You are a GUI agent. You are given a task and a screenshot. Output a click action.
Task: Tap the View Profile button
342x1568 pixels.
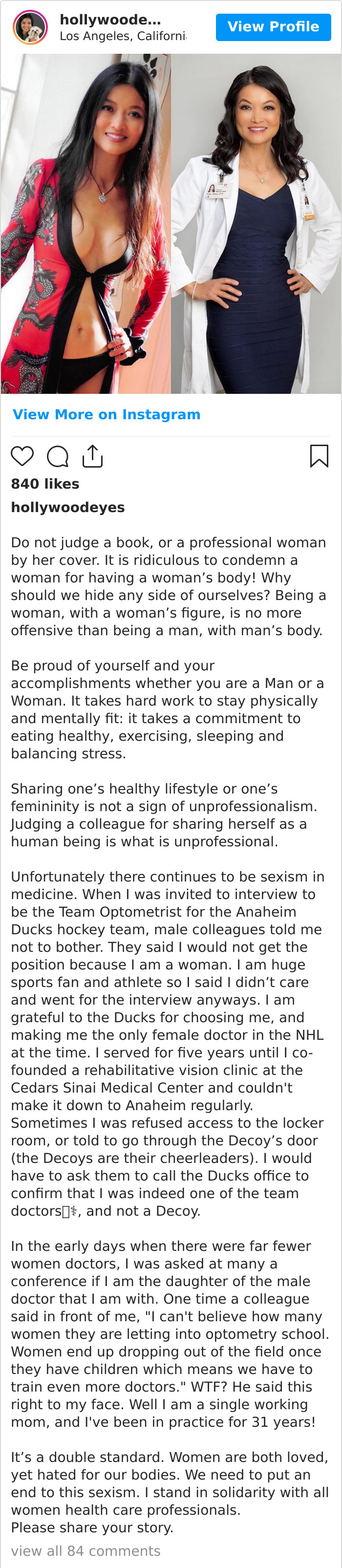[x=273, y=27]
